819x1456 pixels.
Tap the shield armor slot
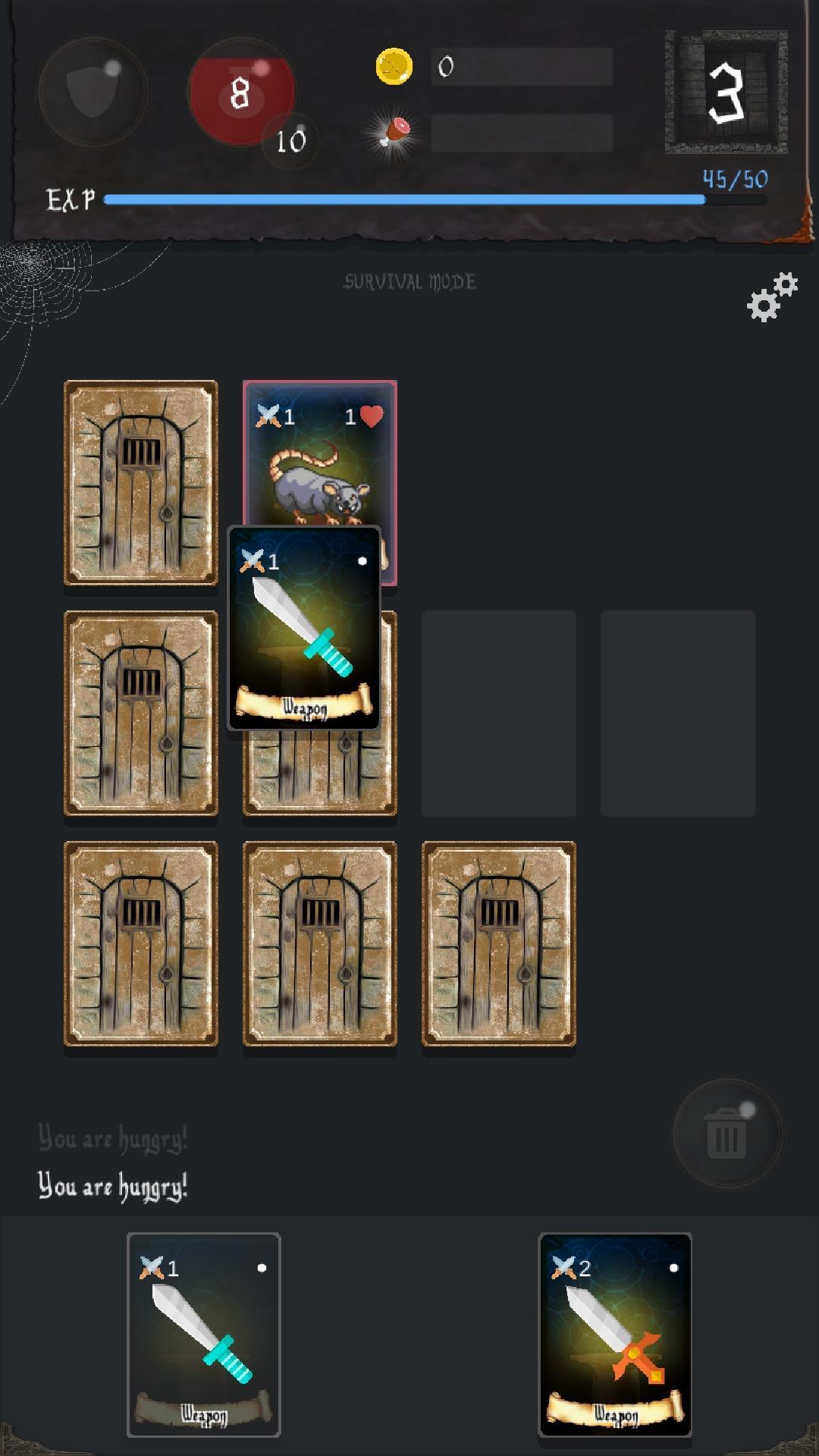point(93,93)
